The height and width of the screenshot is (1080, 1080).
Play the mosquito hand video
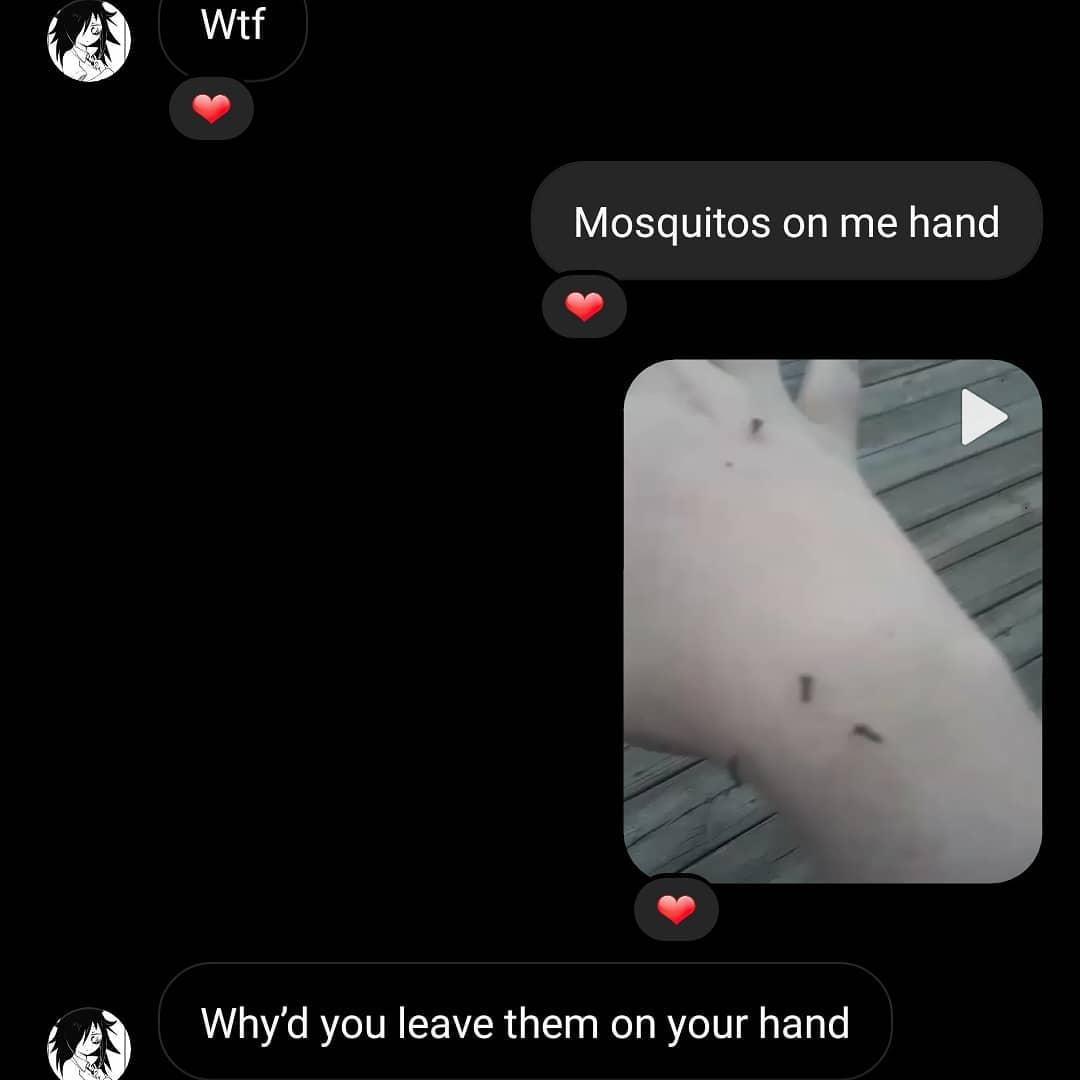[x=984, y=417]
